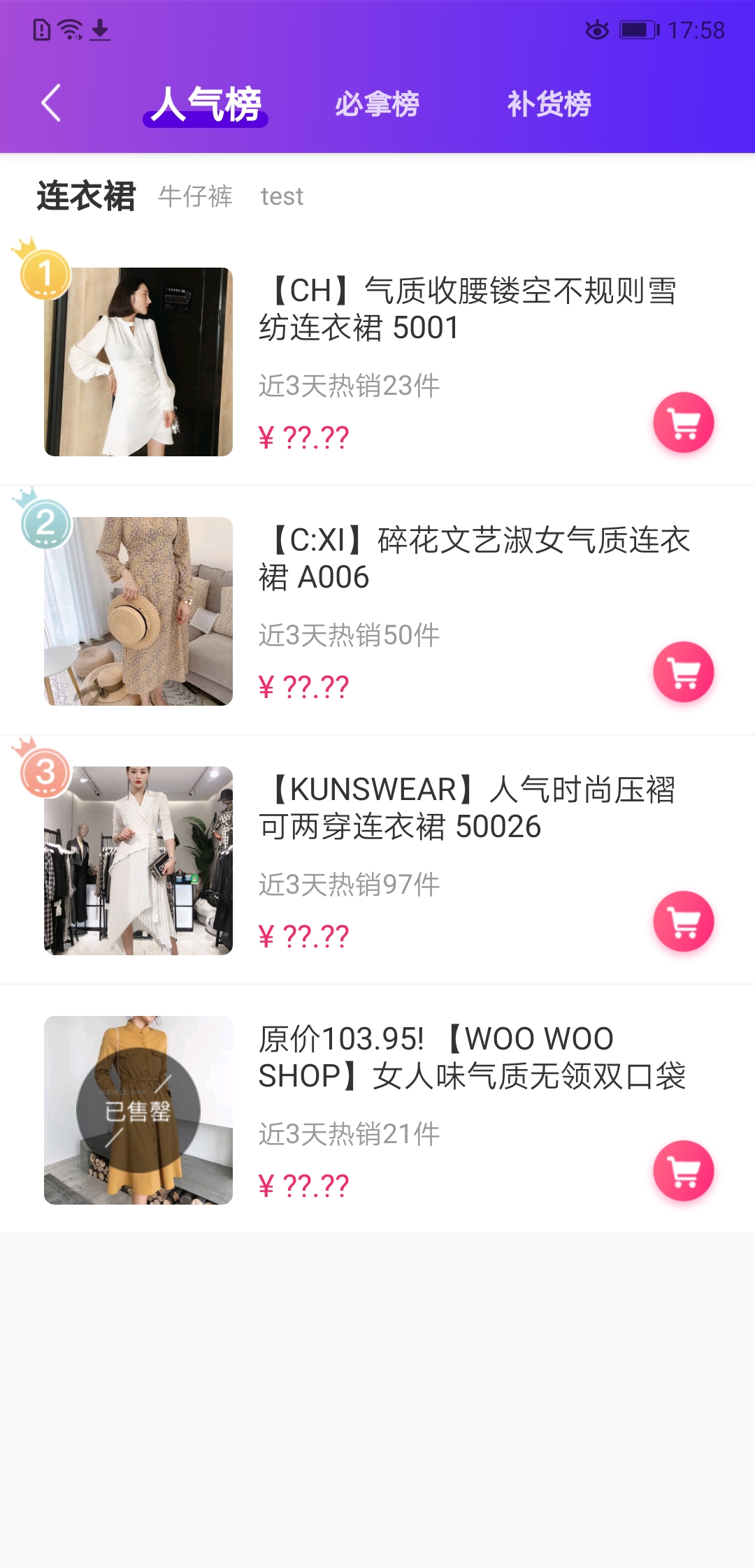Open the 【KUNSWEAR】 dress 50026 item

[377, 859]
